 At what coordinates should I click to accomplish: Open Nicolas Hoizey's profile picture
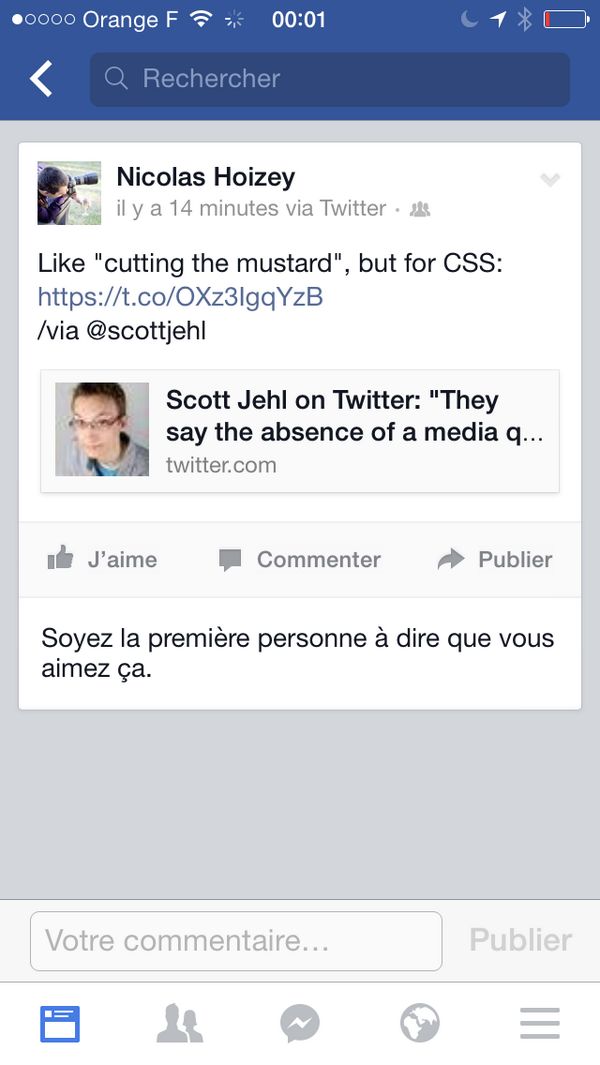[x=69, y=193]
